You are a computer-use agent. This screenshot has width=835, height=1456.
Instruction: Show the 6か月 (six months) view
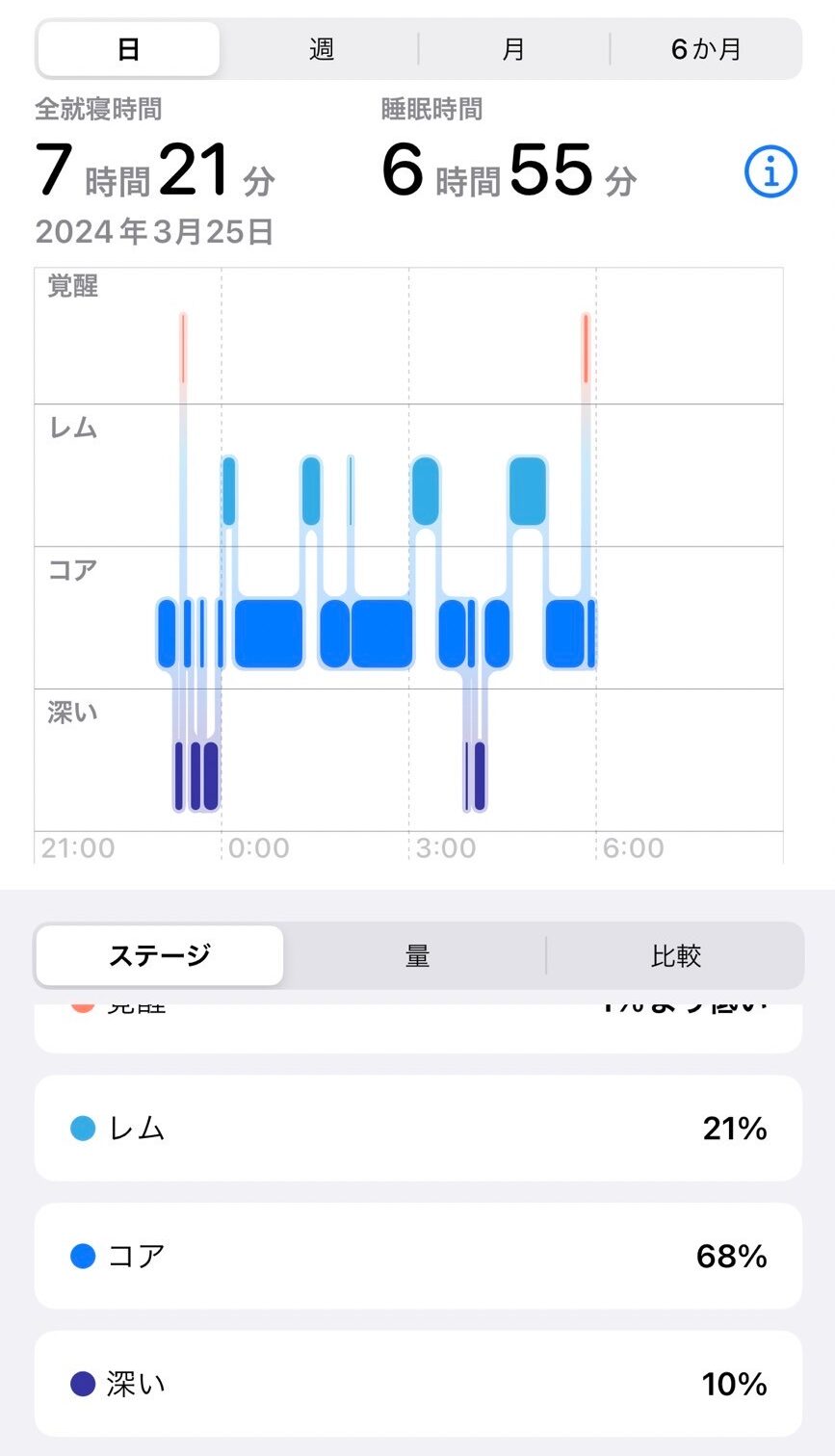click(706, 49)
